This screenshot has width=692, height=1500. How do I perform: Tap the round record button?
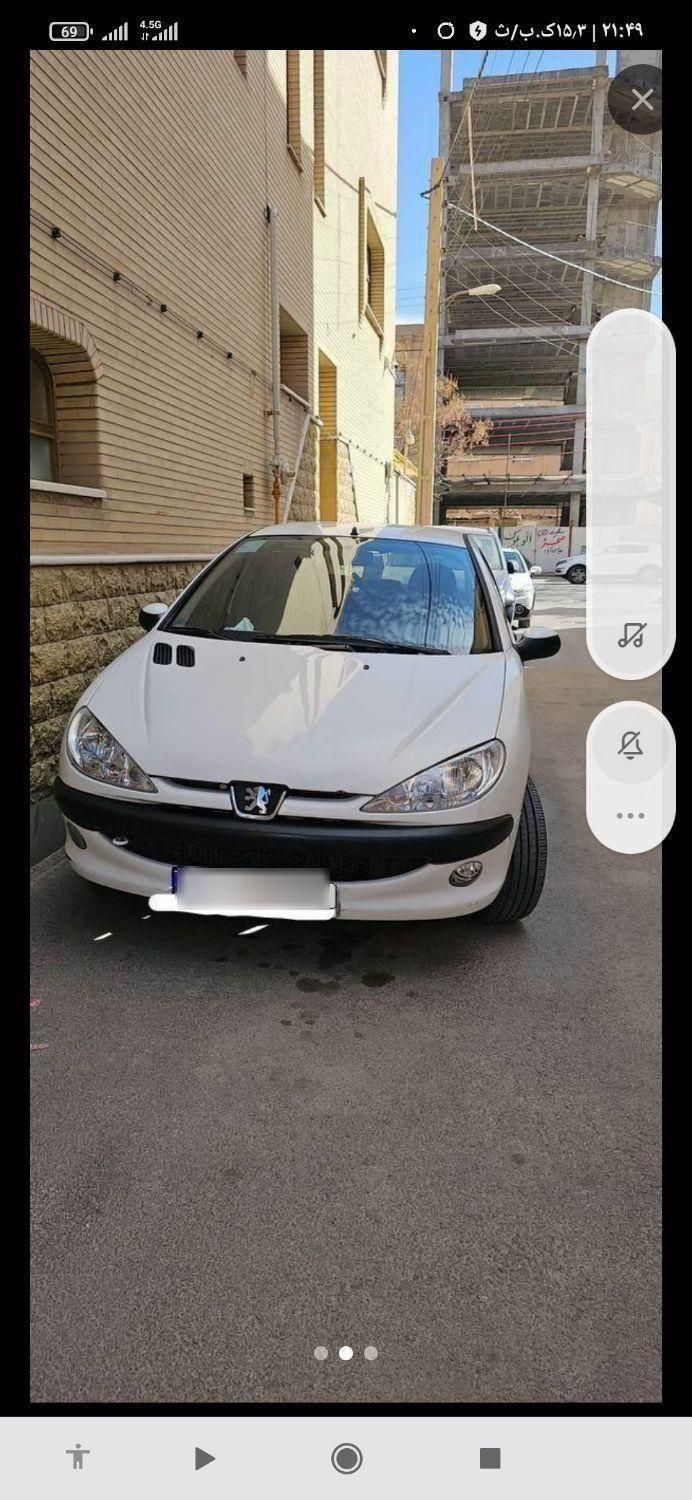(x=347, y=1458)
